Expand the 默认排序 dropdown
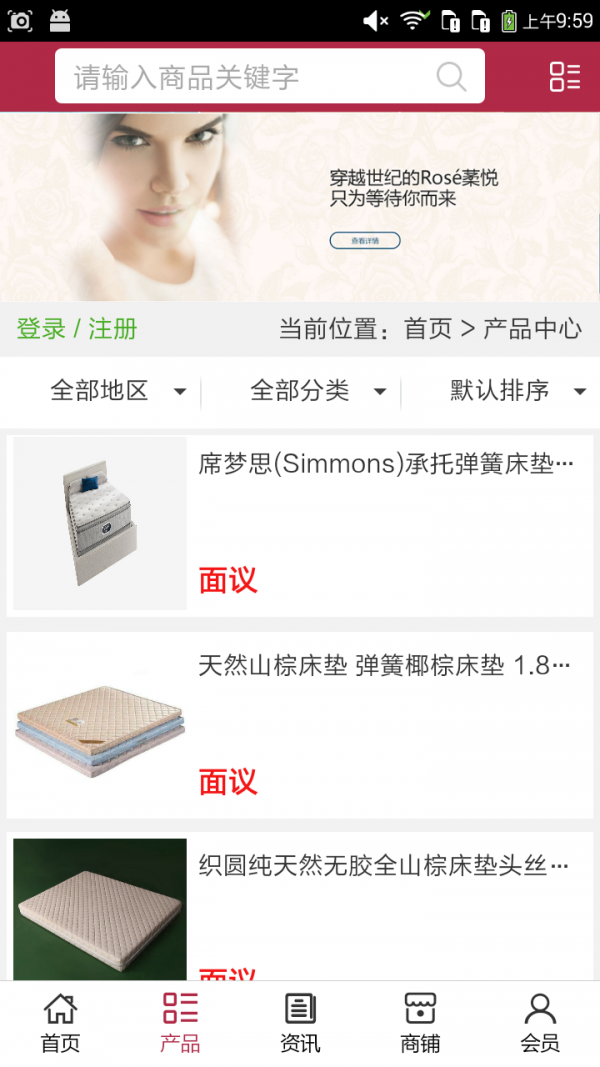The width and height of the screenshot is (600, 1067). tap(517, 391)
